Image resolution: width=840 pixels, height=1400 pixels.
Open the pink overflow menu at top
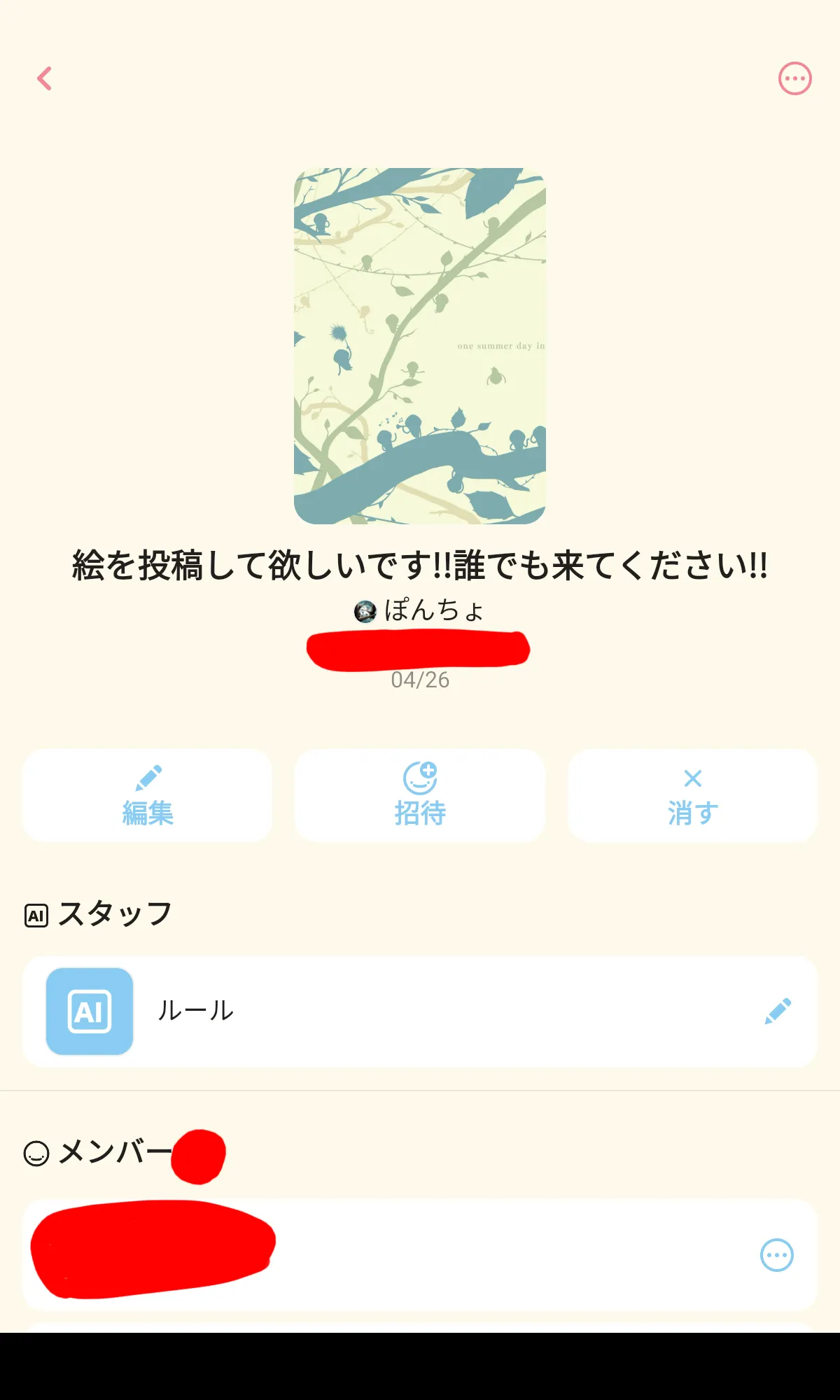[x=794, y=78]
